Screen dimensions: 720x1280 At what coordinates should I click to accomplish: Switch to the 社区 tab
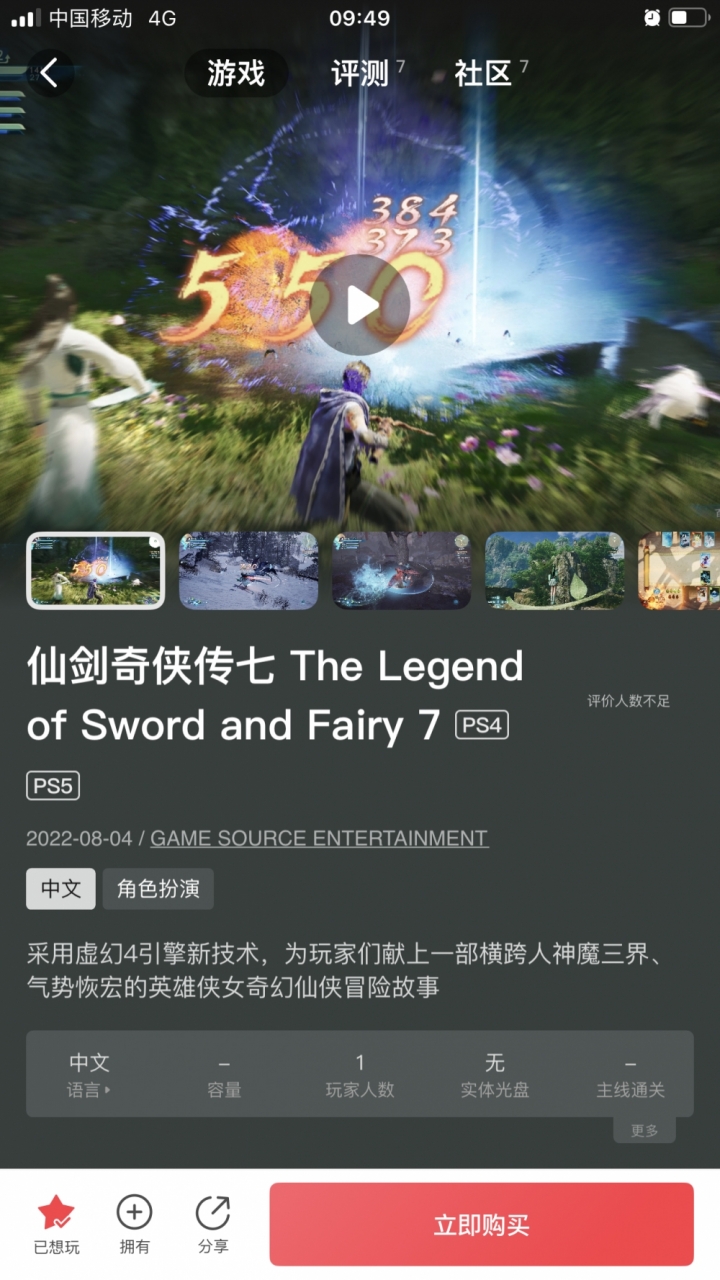coord(483,73)
